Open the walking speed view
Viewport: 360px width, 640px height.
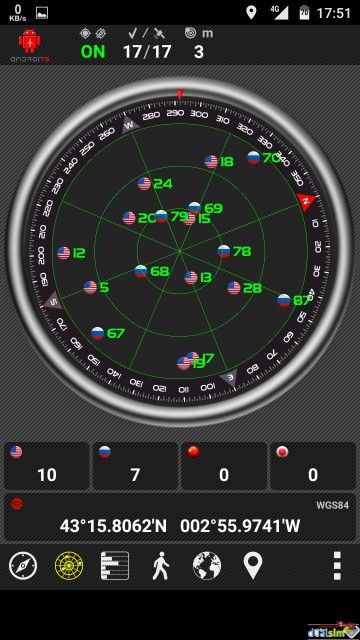pos(161,566)
